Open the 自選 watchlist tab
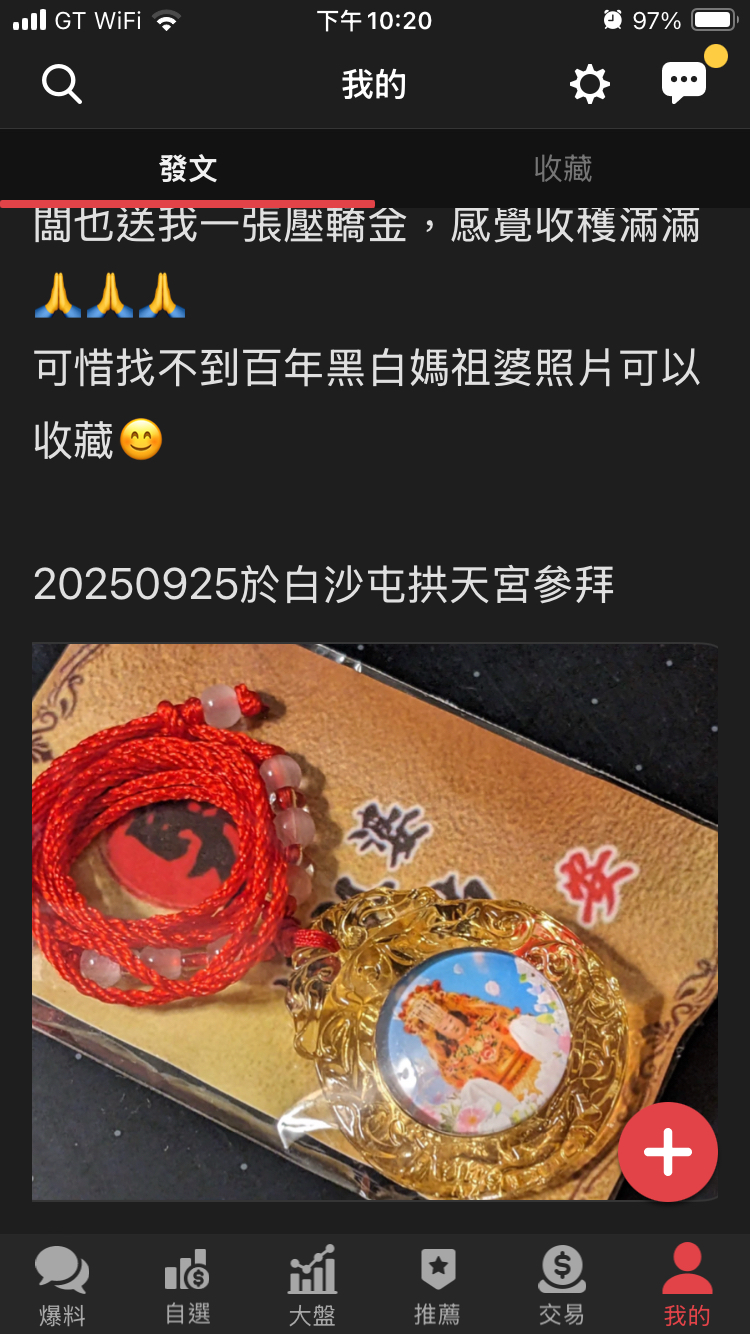Screen dimensions: 750x1334 tap(187, 1286)
